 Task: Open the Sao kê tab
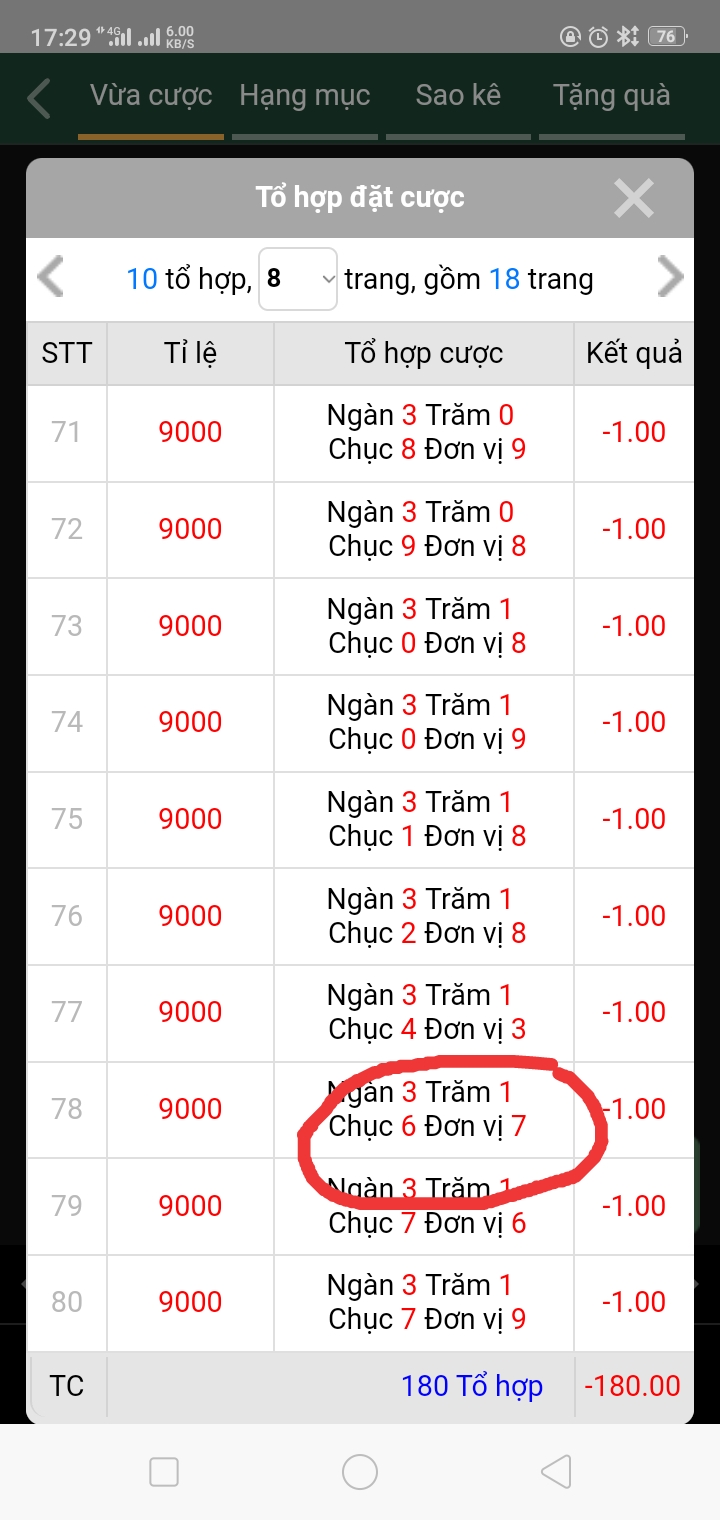point(458,96)
